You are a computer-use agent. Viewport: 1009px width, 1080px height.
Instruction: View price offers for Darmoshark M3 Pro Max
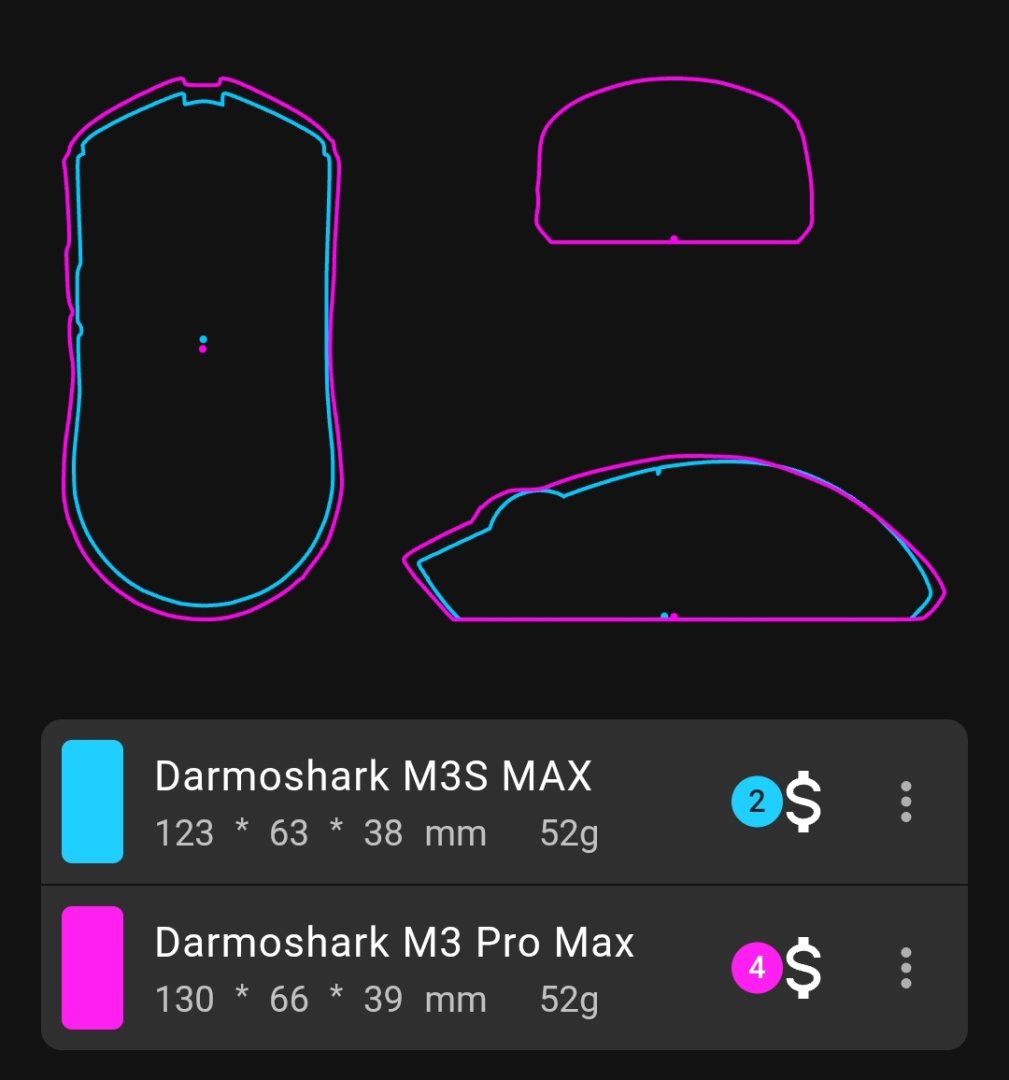[x=779, y=968]
